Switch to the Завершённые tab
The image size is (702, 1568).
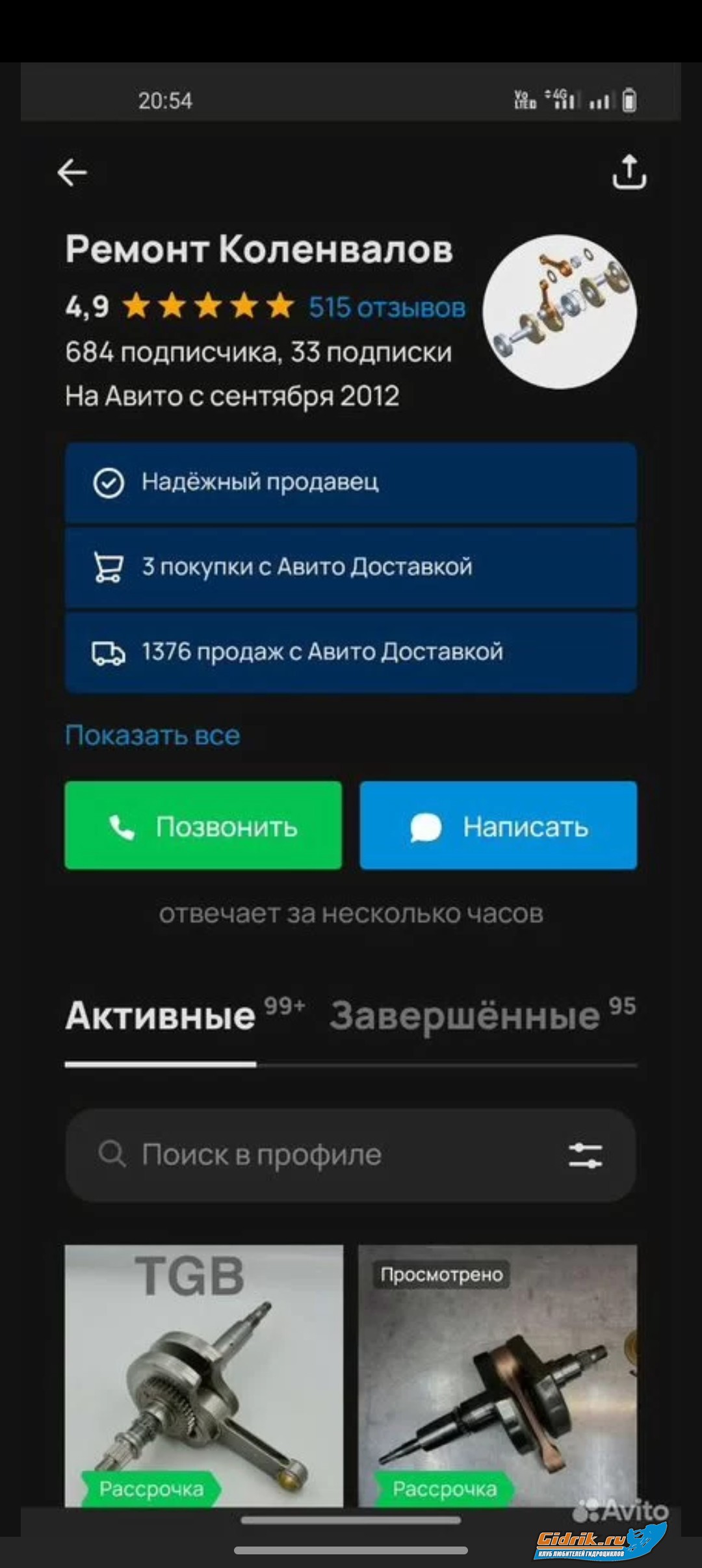[x=465, y=1016]
